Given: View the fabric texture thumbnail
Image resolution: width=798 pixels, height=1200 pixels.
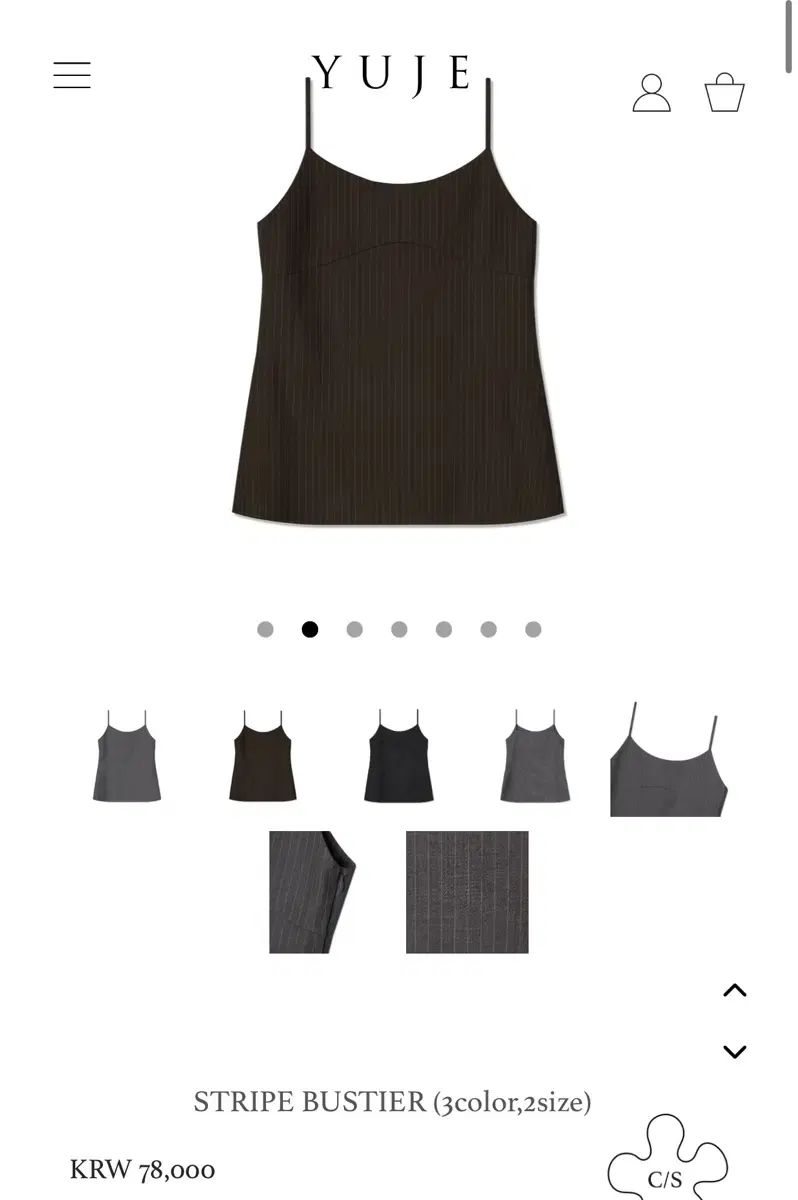Looking at the screenshot, I should 467,892.
